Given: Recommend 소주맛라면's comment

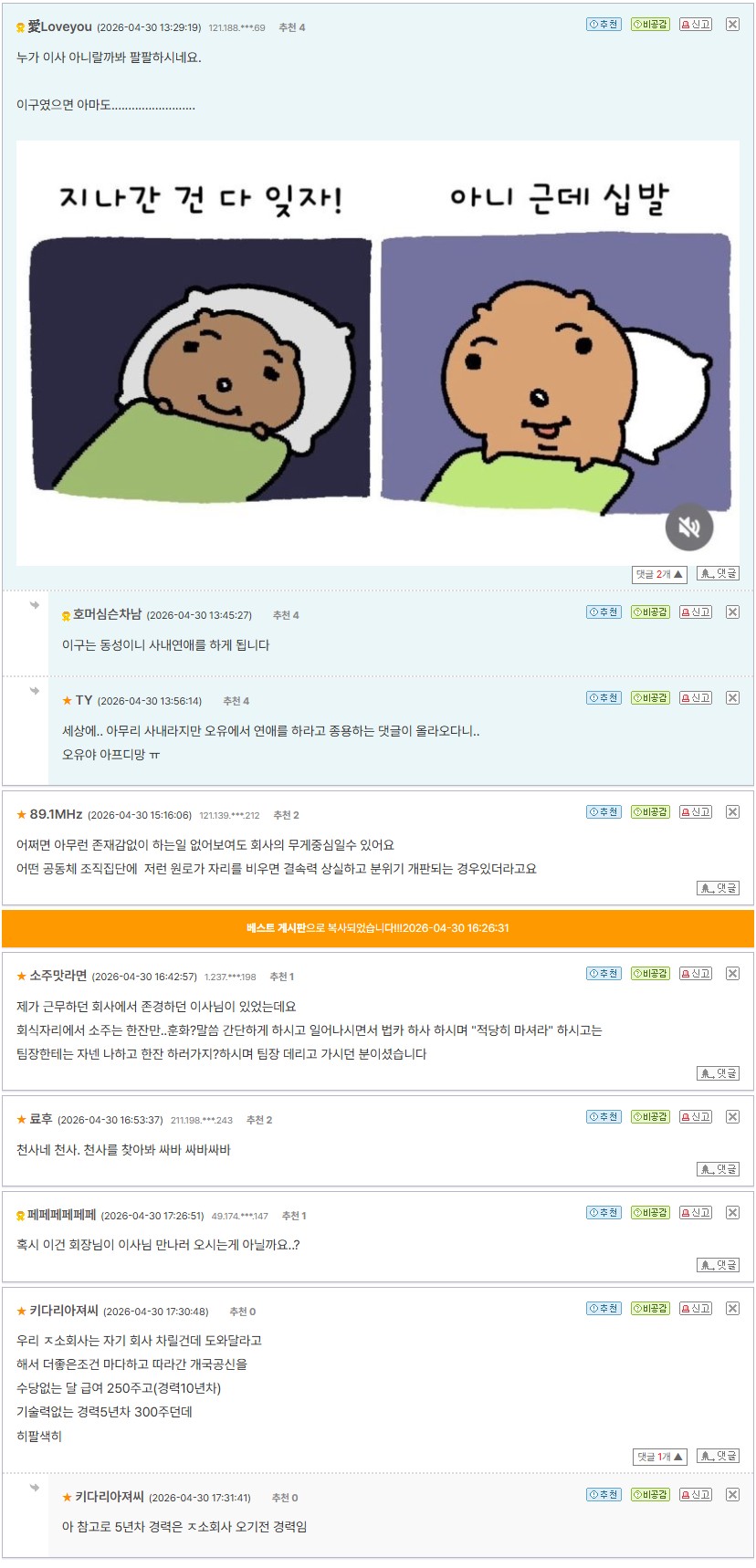Looking at the screenshot, I should coord(604,974).
